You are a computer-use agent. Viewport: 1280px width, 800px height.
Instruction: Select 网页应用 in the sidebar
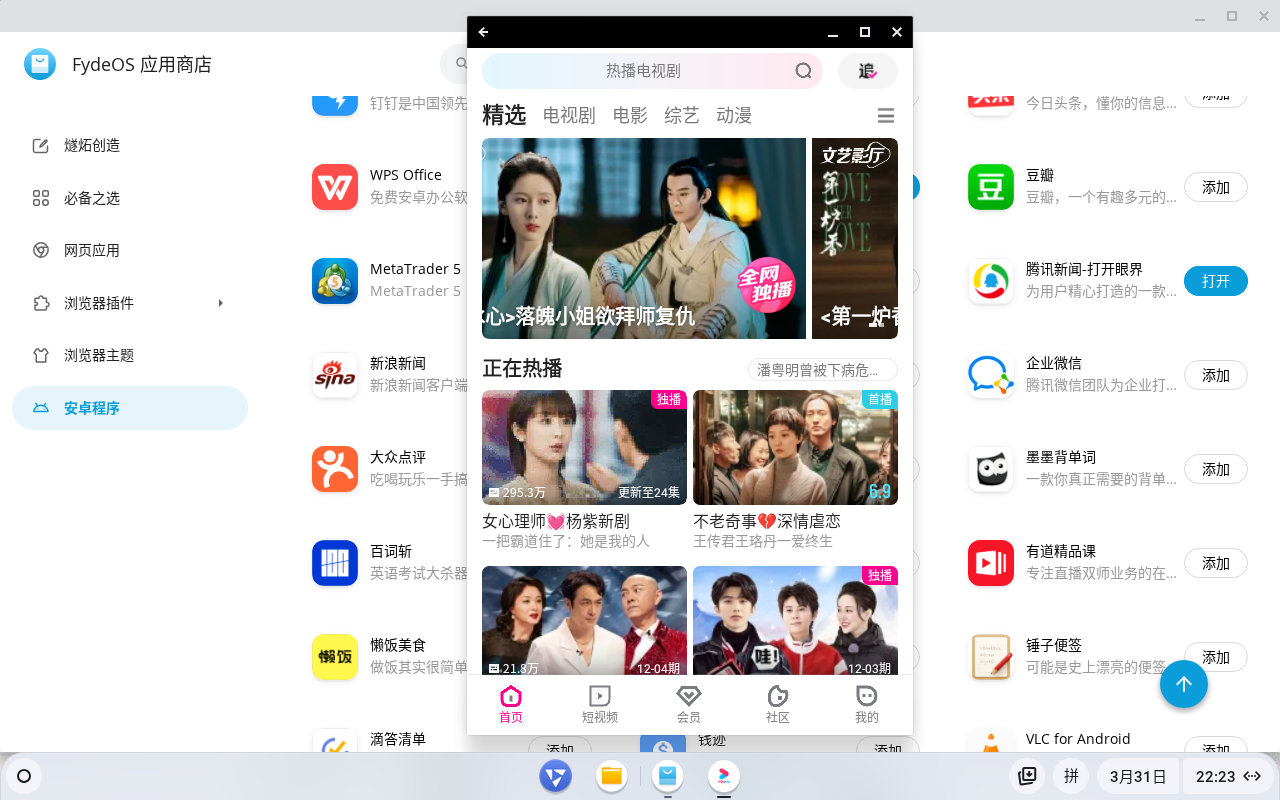tap(92, 250)
